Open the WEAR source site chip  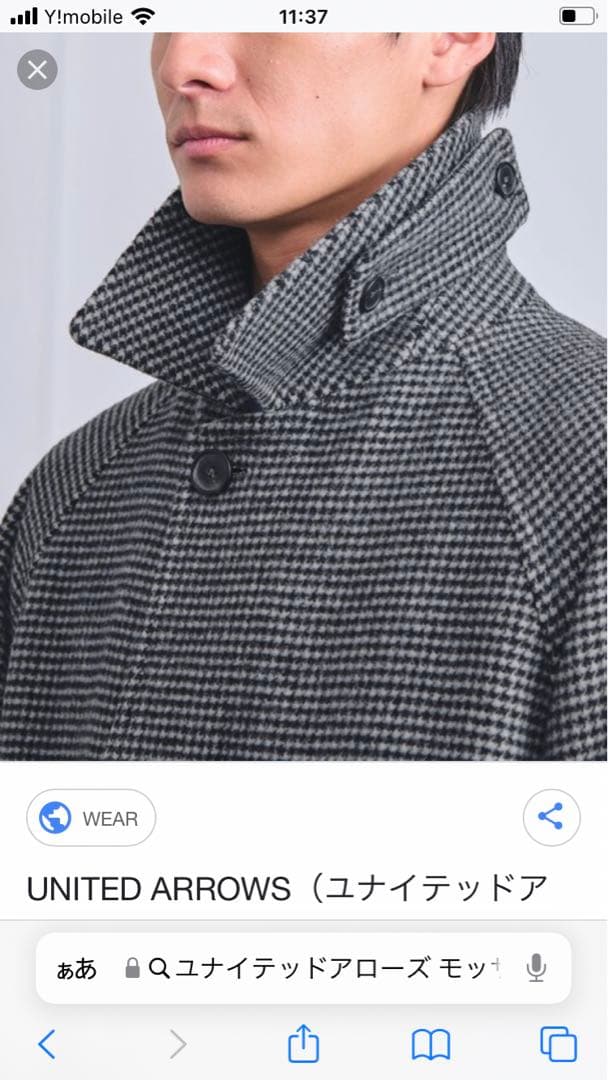pos(91,818)
